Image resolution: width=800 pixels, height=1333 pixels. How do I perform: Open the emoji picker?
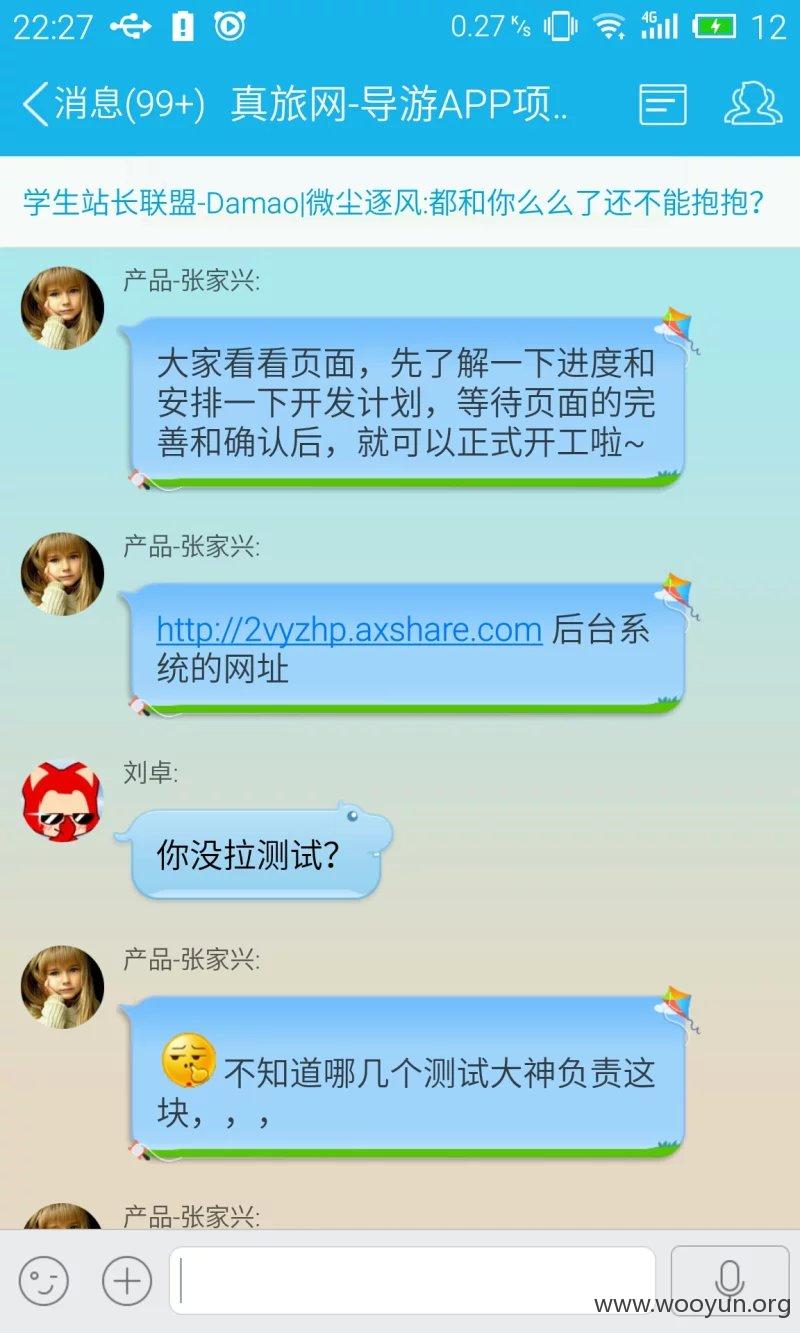pyautogui.click(x=44, y=1280)
